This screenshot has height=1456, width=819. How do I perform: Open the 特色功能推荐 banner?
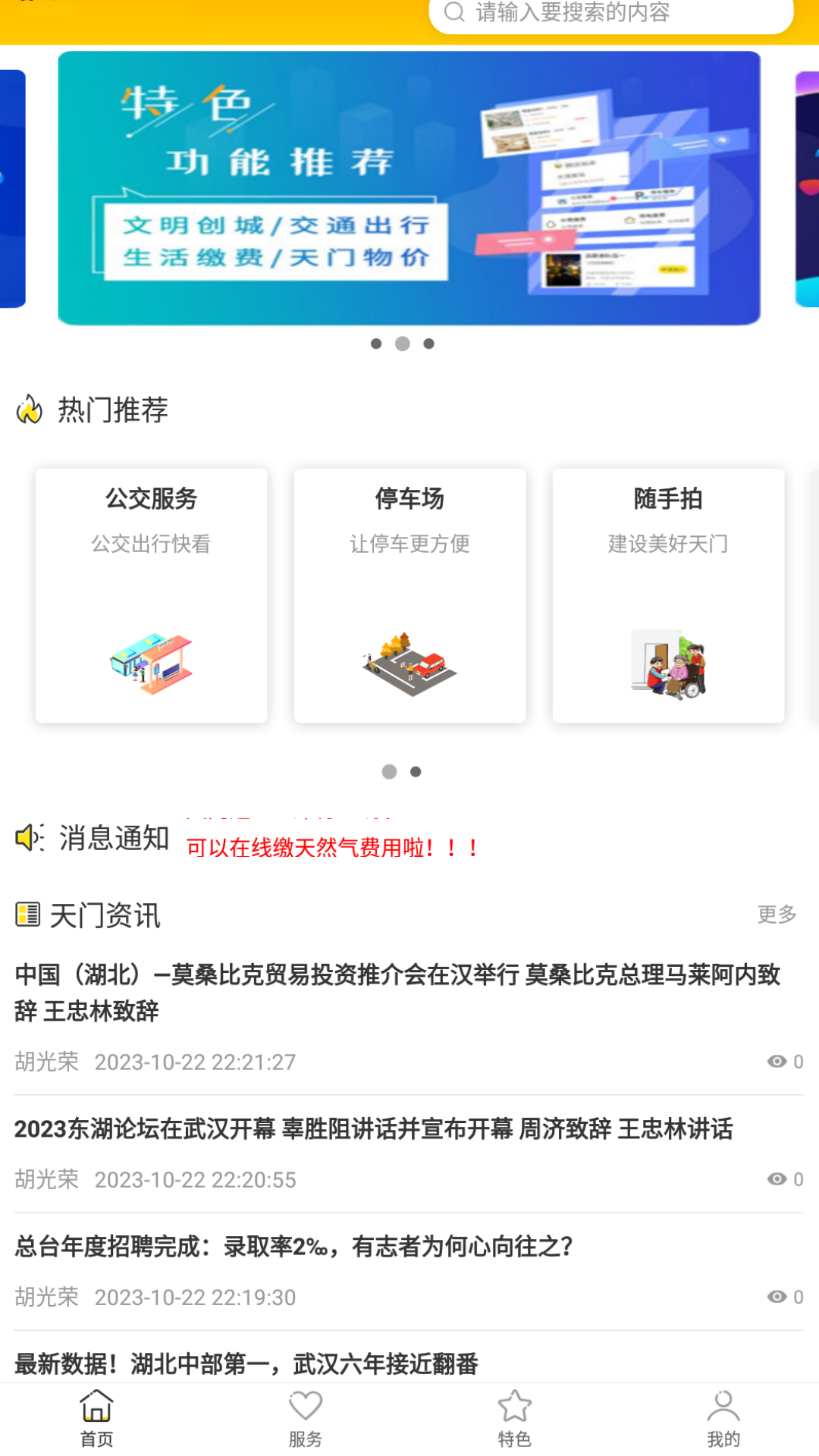point(409,188)
